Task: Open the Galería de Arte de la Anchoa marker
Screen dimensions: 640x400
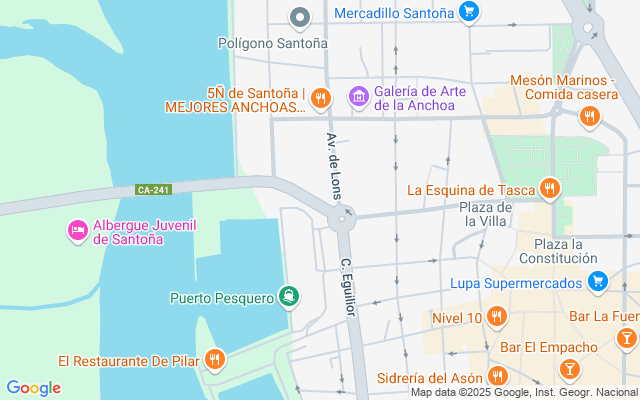Action: pyautogui.click(x=359, y=98)
